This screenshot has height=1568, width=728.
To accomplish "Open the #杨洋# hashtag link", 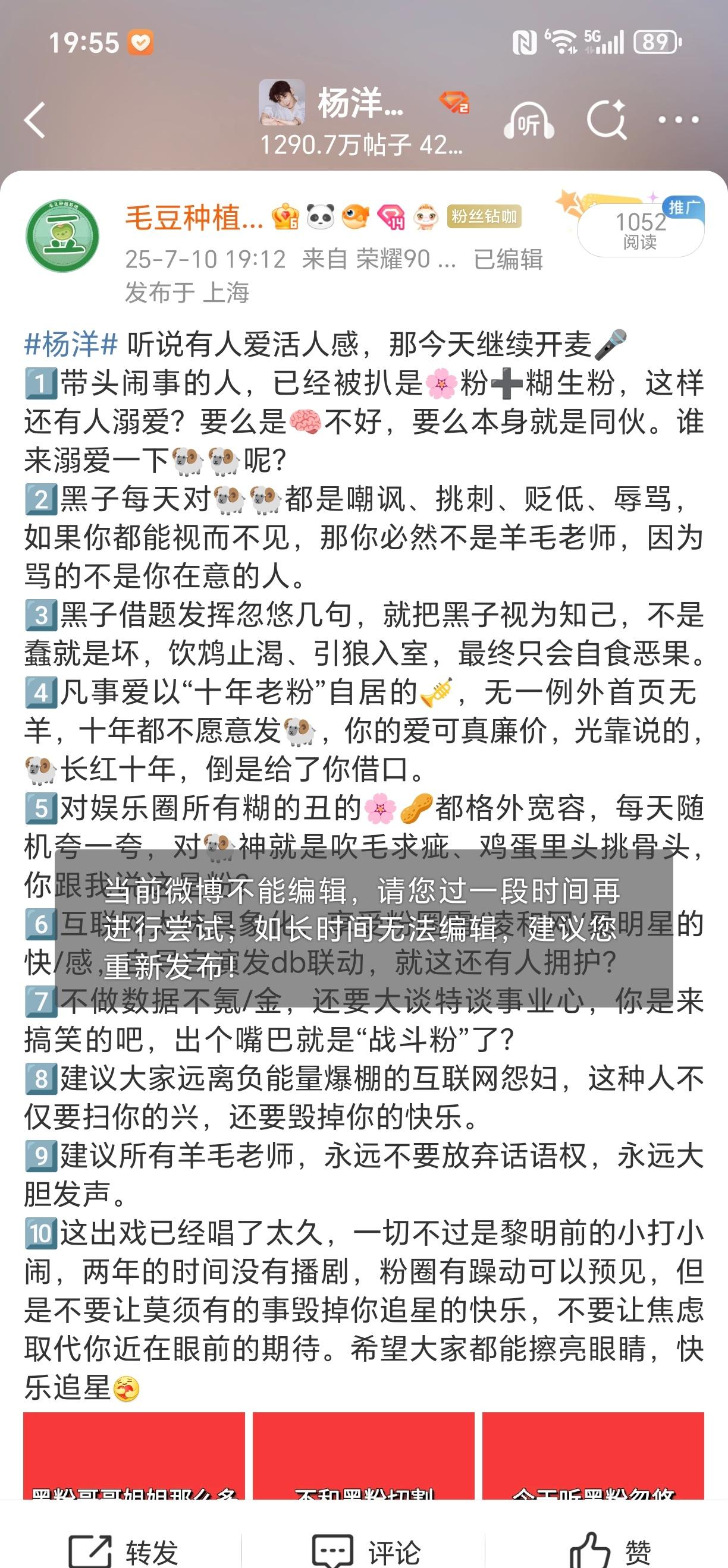I will click(x=71, y=345).
